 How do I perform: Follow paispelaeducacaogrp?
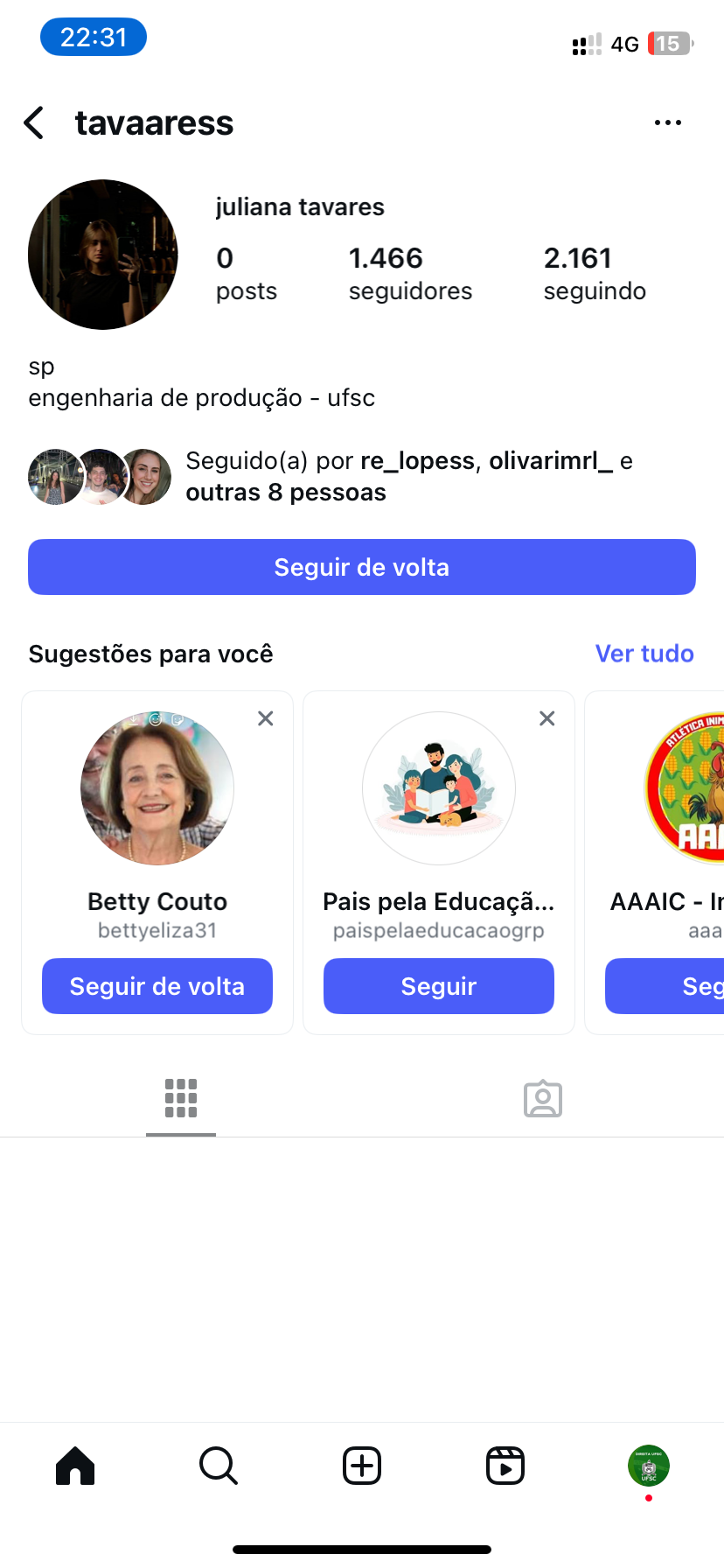coord(439,986)
